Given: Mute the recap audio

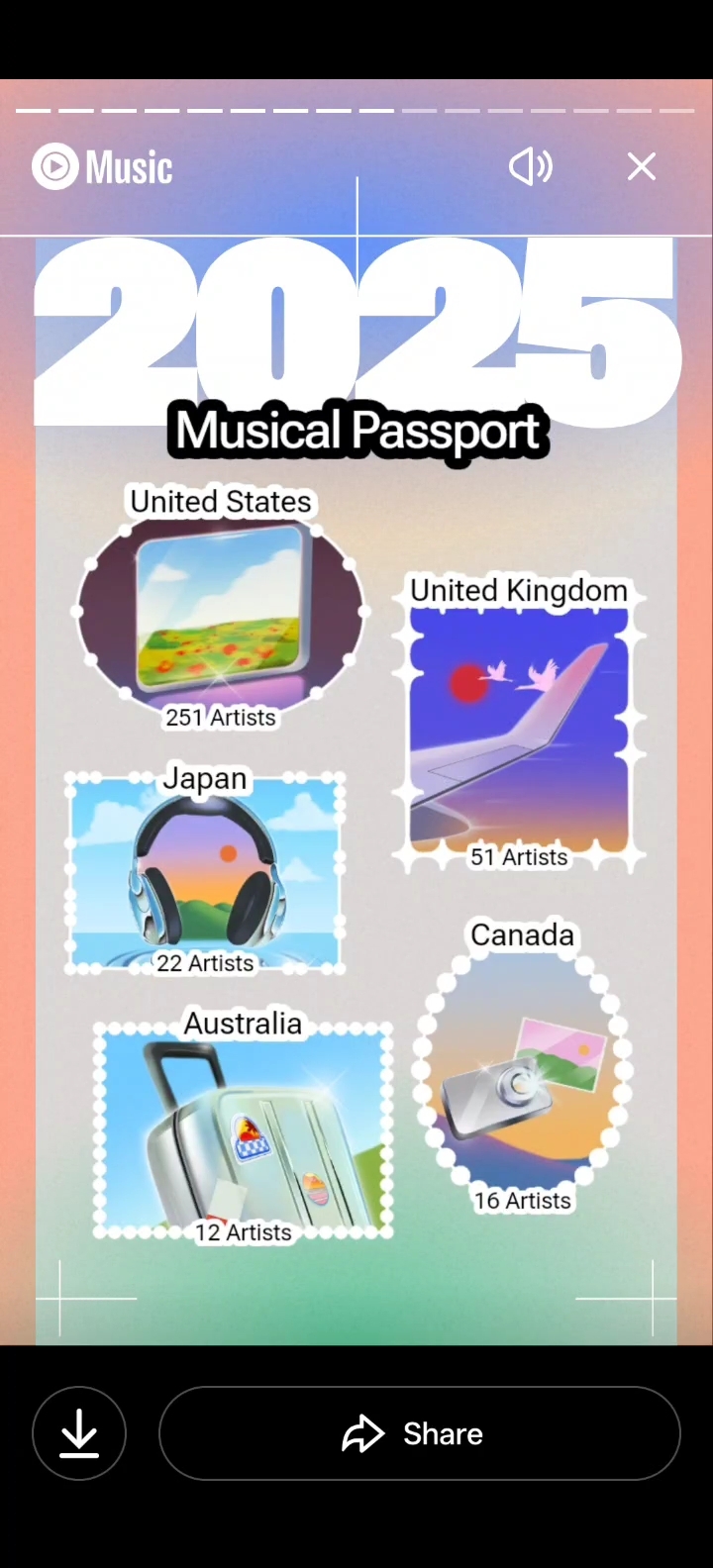Looking at the screenshot, I should [531, 167].
